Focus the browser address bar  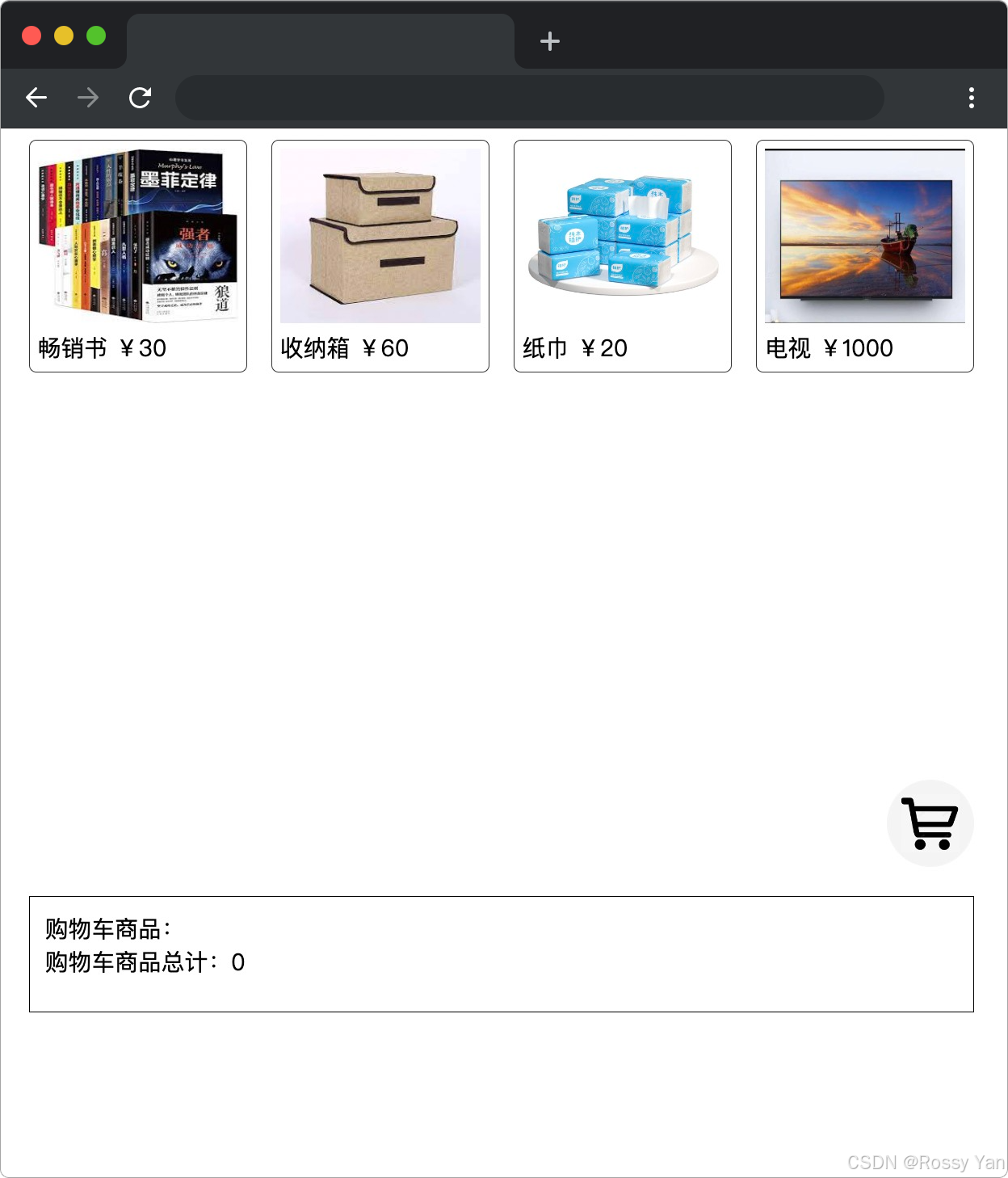point(529,98)
